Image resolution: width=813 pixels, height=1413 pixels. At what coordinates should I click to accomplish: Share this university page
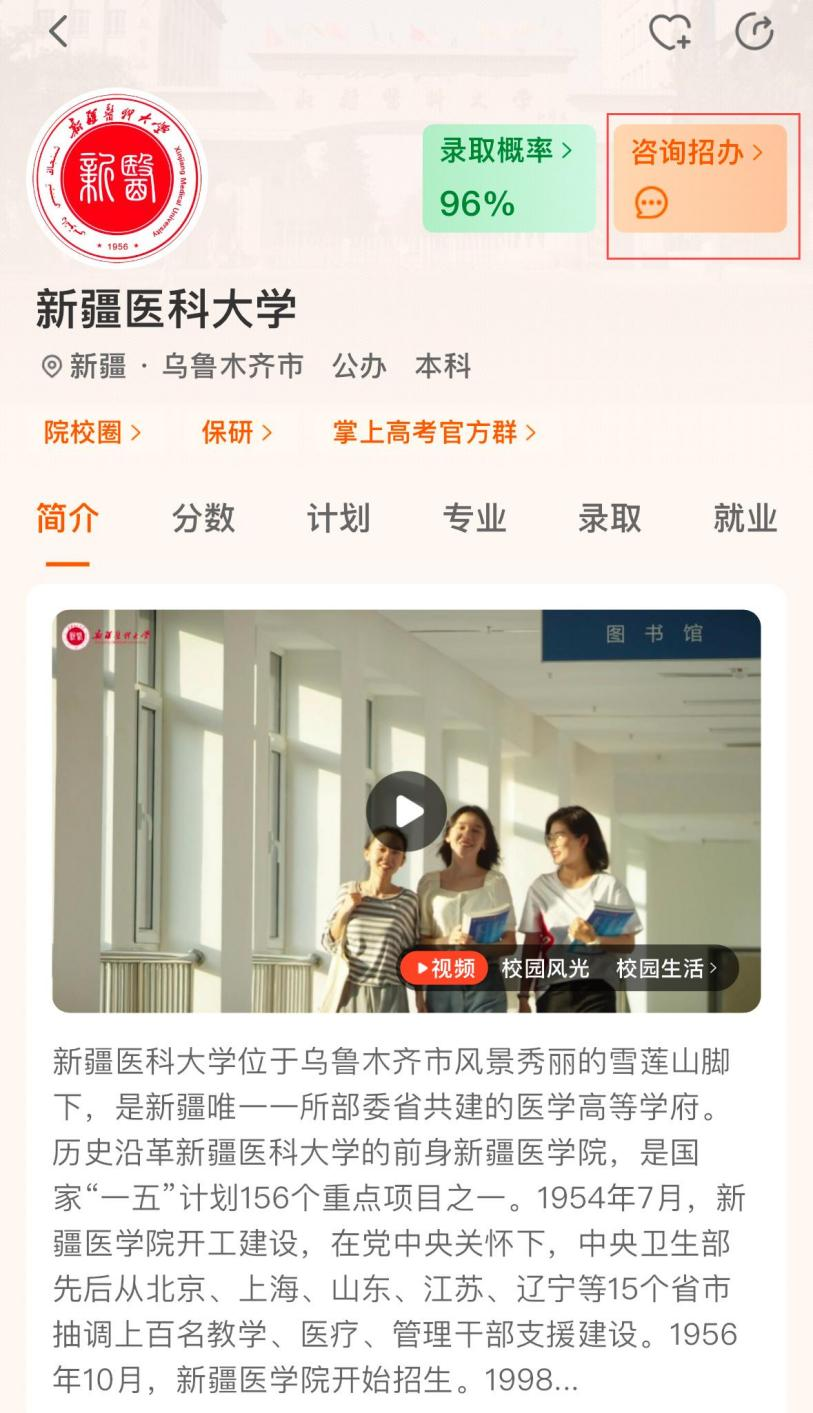(754, 32)
